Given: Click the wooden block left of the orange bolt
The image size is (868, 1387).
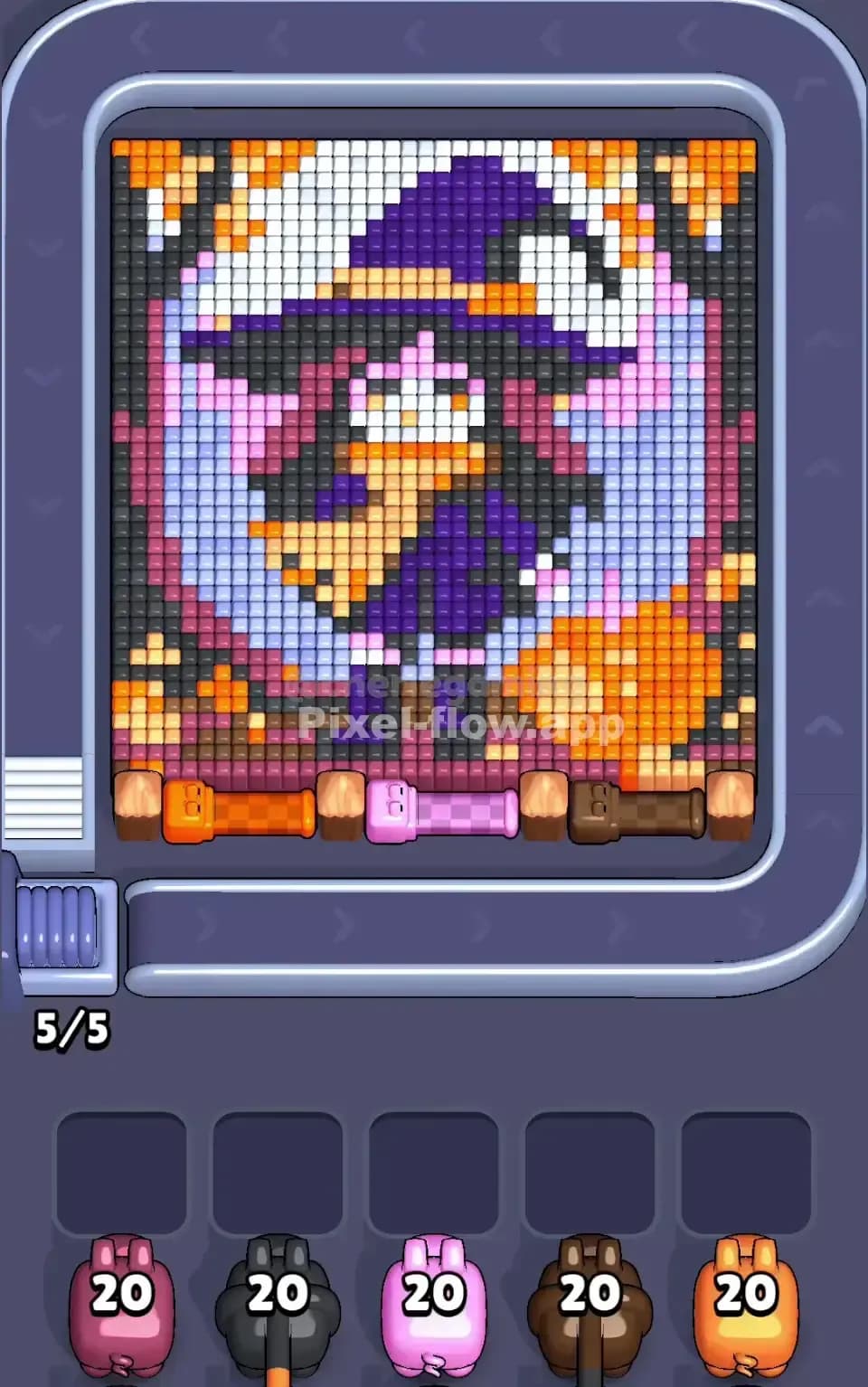Looking at the screenshot, I should [x=137, y=805].
